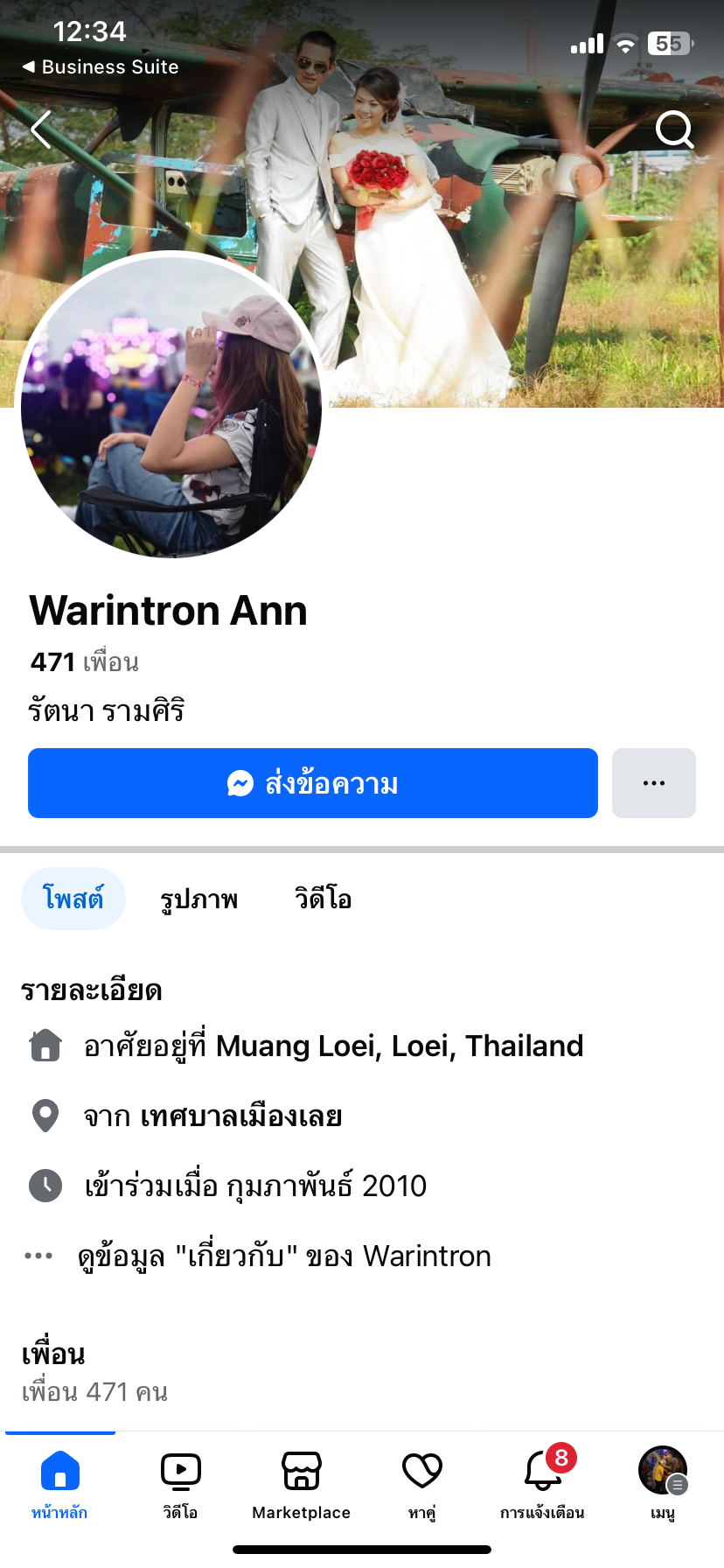Switch to the วิดีโอ profile tab
The height and width of the screenshot is (1568, 724).
point(323,899)
